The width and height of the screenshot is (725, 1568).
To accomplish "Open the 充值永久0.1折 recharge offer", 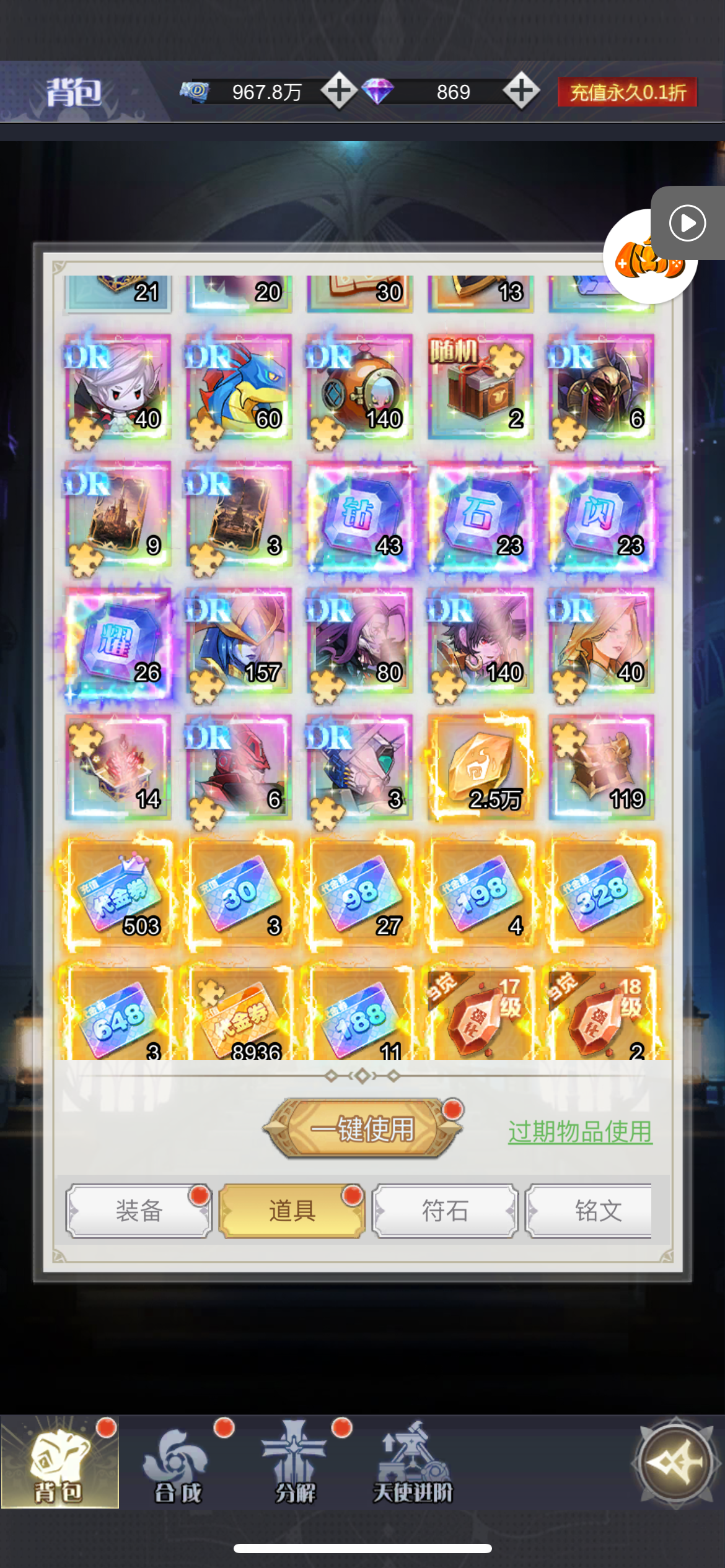I will pos(627,92).
